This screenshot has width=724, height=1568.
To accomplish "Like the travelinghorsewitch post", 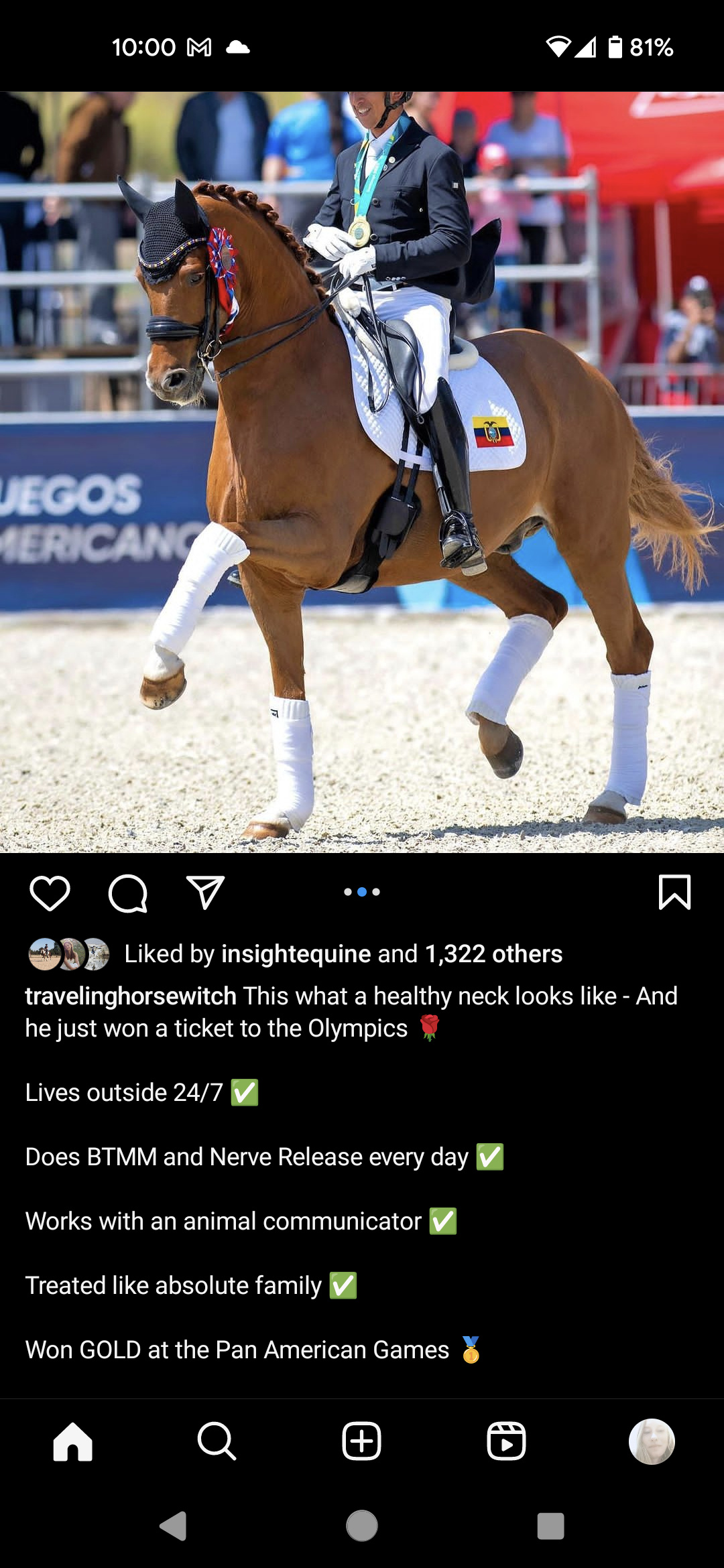I will (x=50, y=893).
